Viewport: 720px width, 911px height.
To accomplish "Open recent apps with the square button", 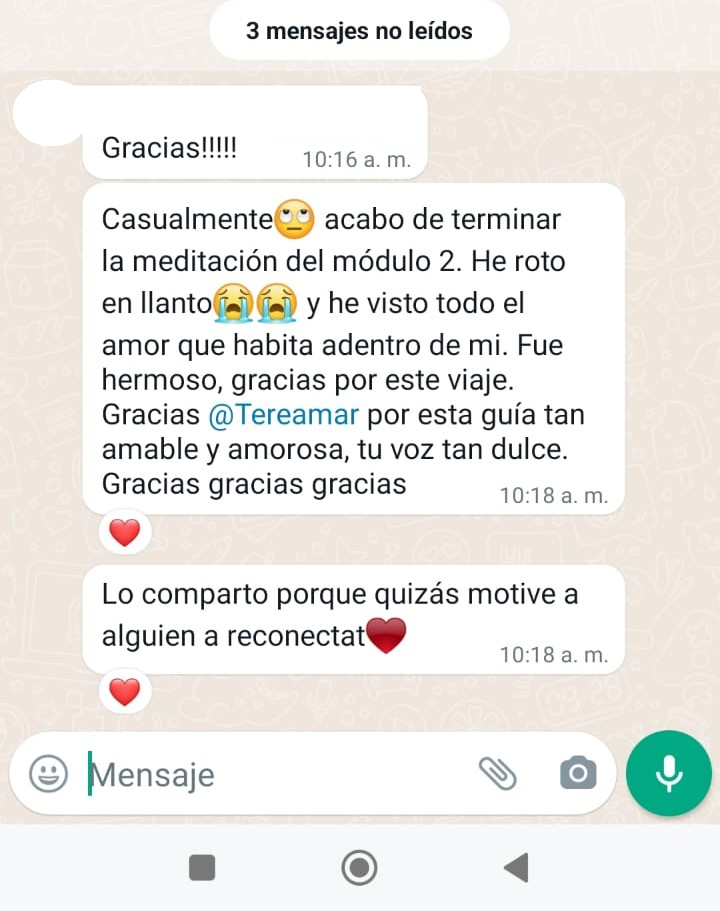I will click(202, 867).
